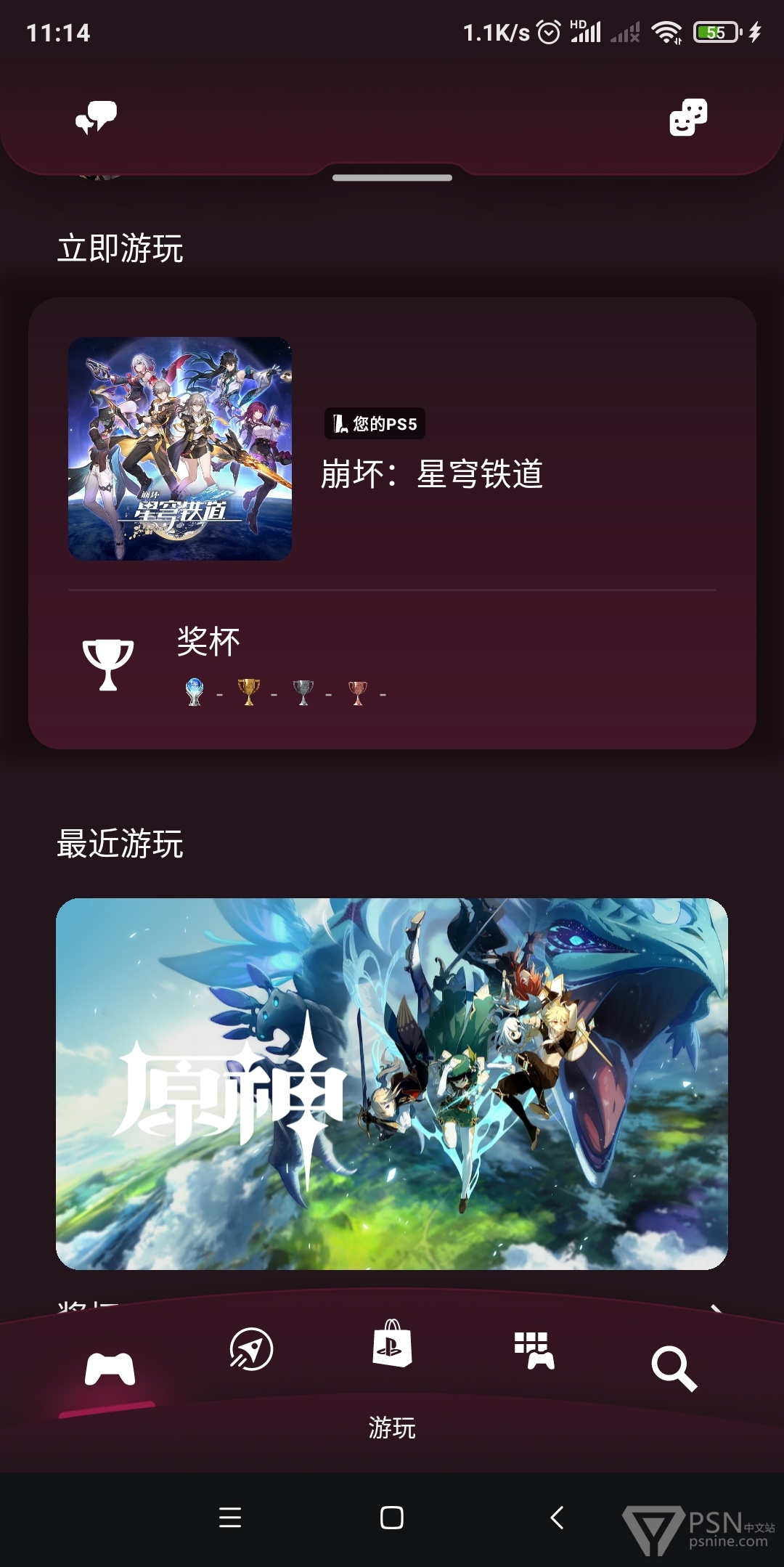Switch to the Explore rocket tab
Screen dimensions: 784x1567
(251, 1349)
